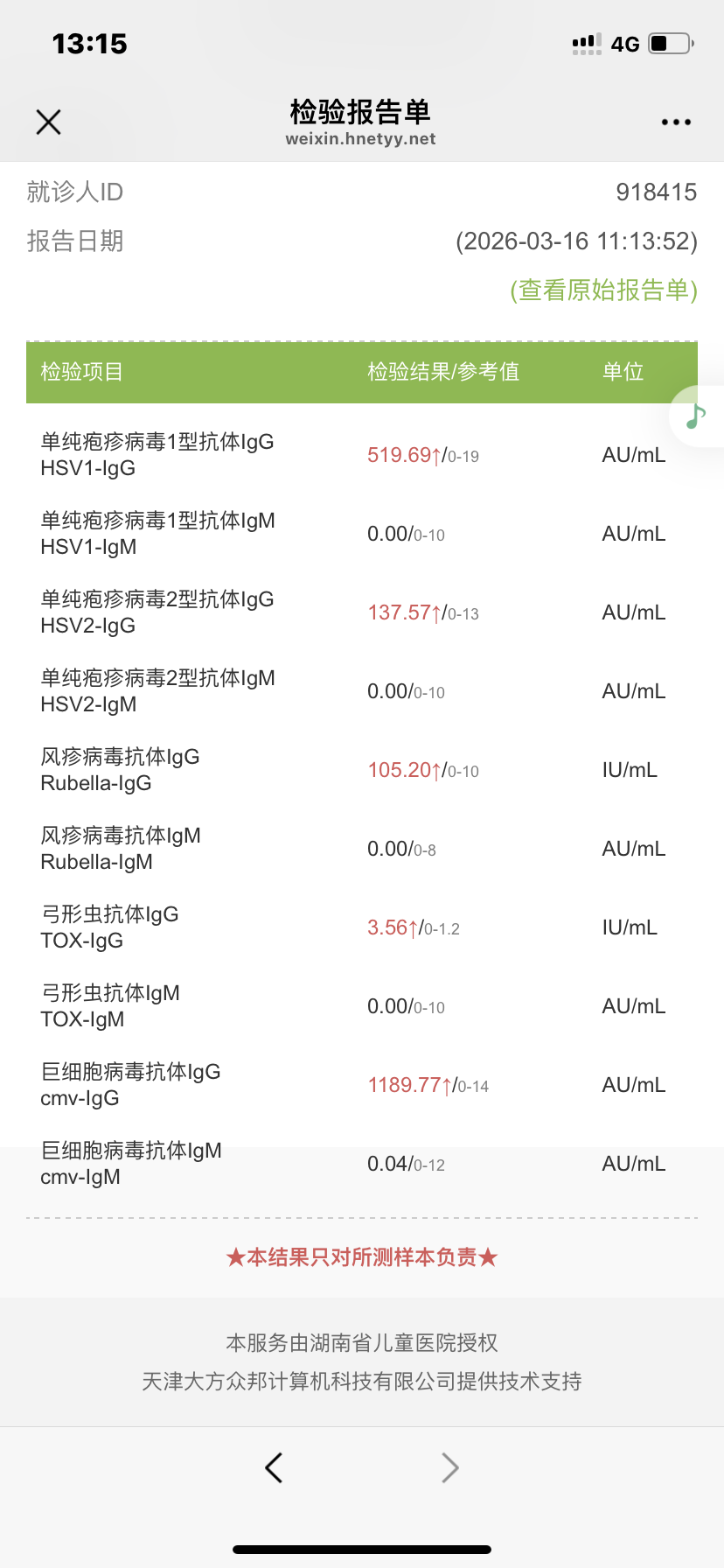Tap the floating music note icon

(x=695, y=416)
